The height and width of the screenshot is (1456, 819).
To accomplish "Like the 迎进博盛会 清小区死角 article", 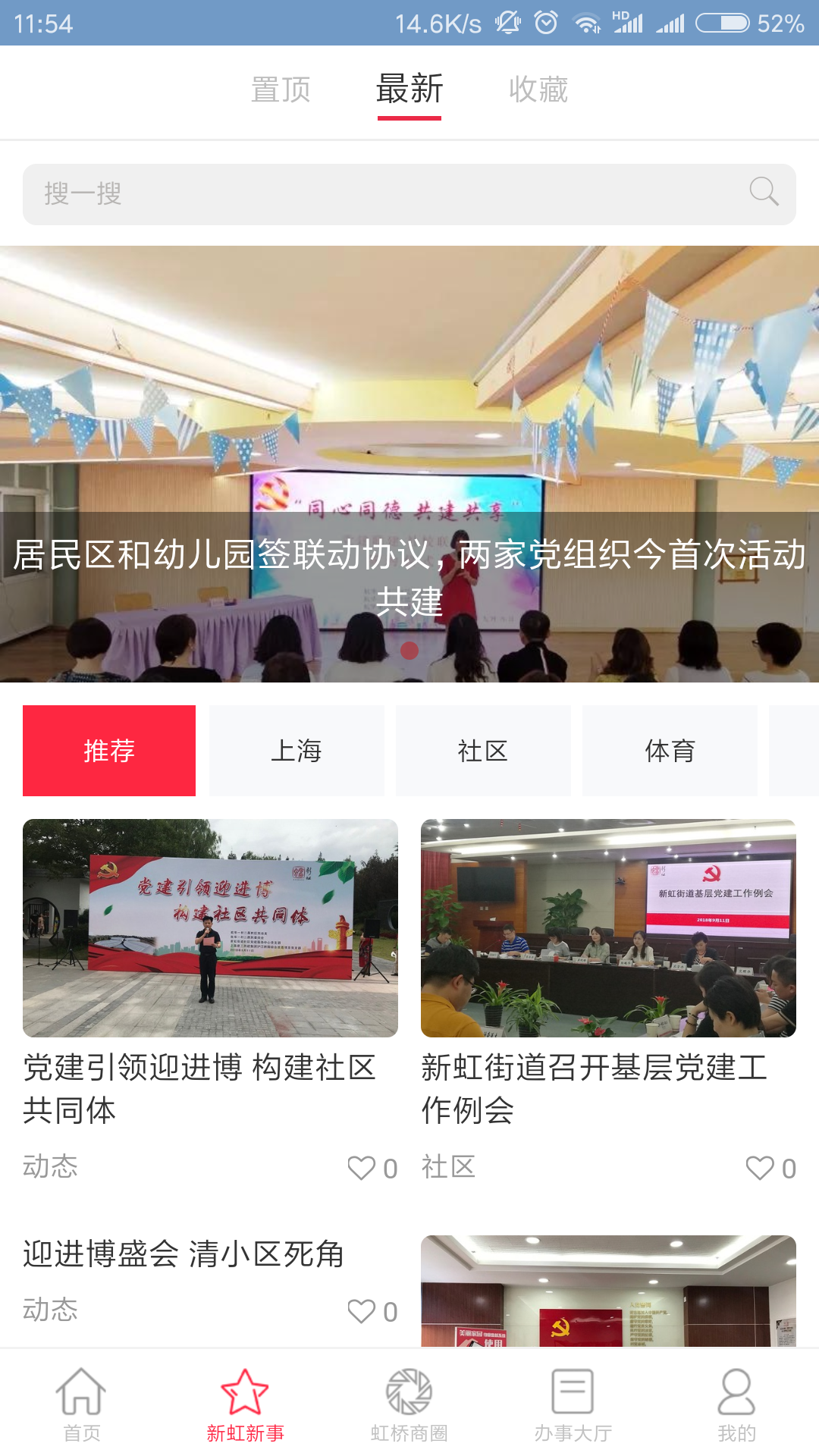I will point(362,1311).
